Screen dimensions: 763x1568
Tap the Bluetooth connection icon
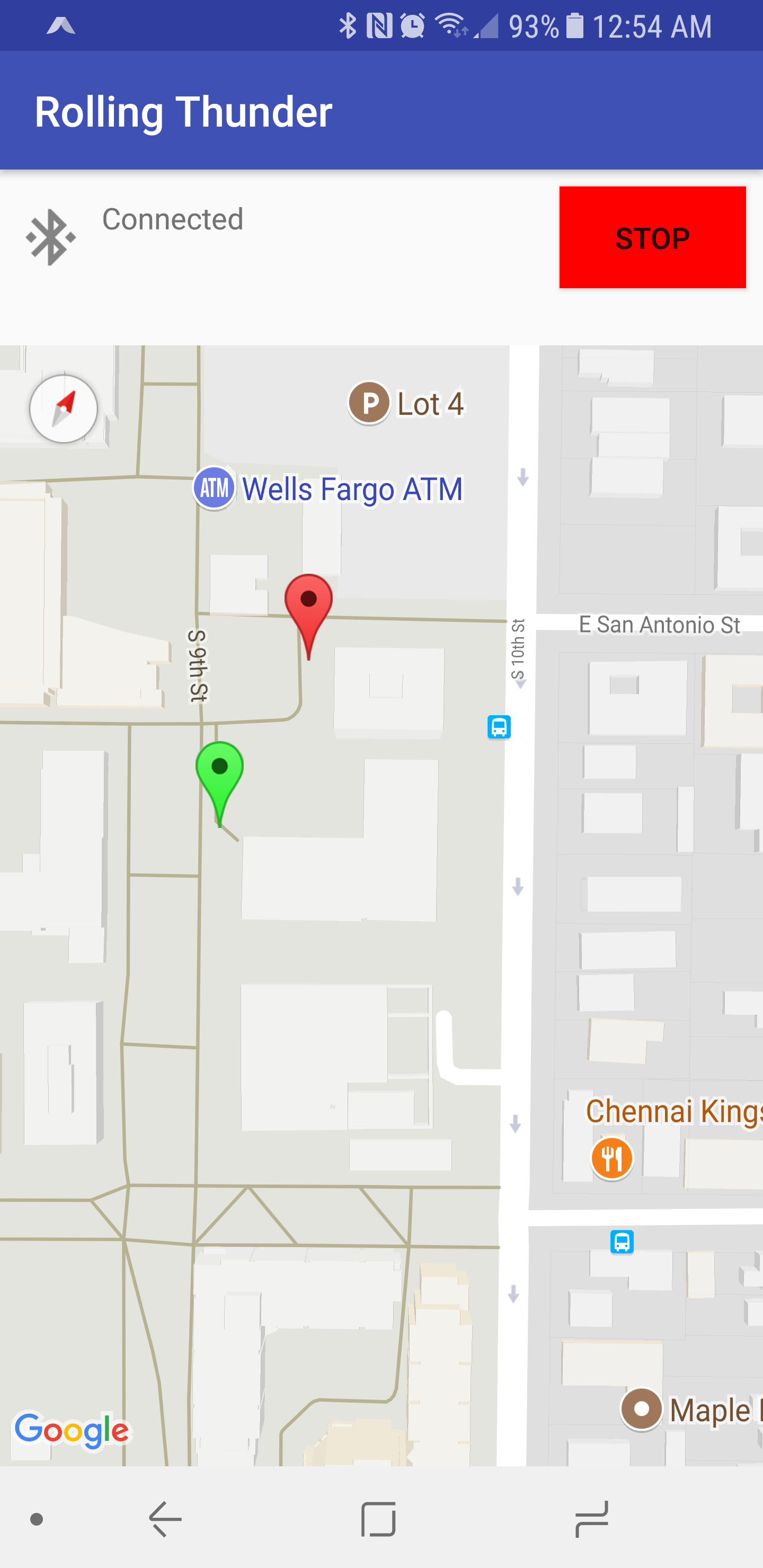pyautogui.click(x=50, y=237)
